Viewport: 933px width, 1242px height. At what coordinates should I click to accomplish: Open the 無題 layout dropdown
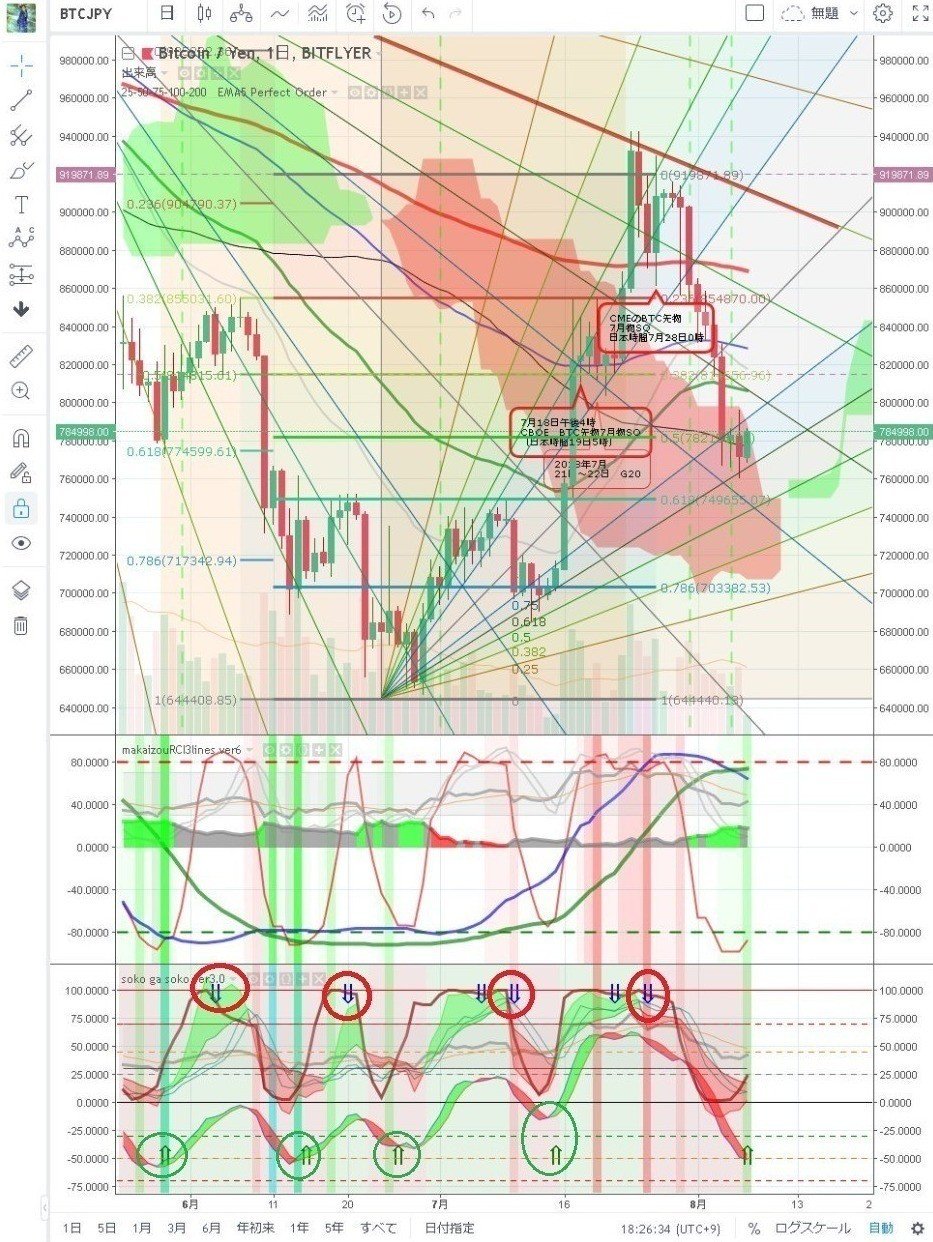click(x=820, y=14)
